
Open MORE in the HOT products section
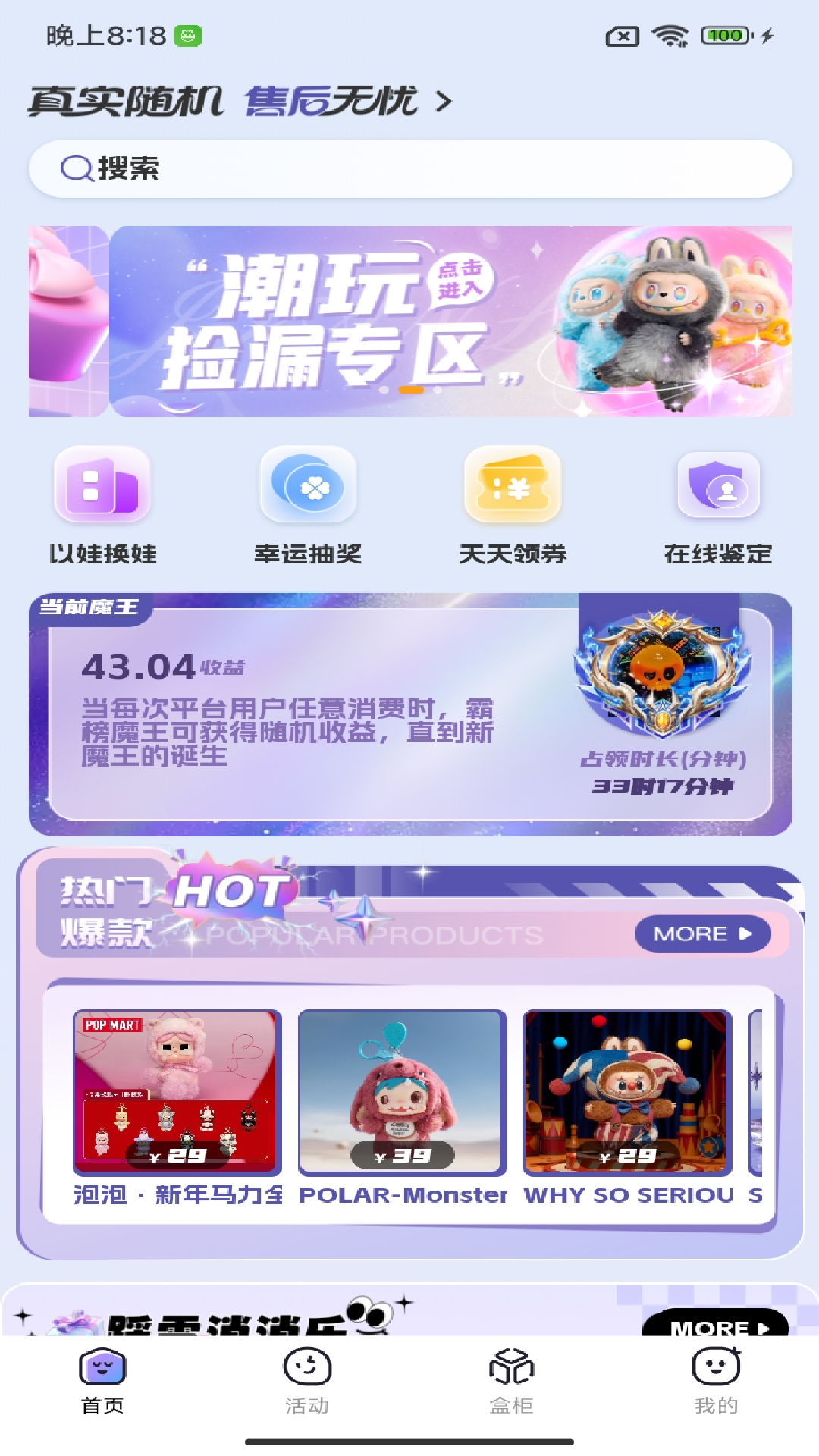click(704, 934)
